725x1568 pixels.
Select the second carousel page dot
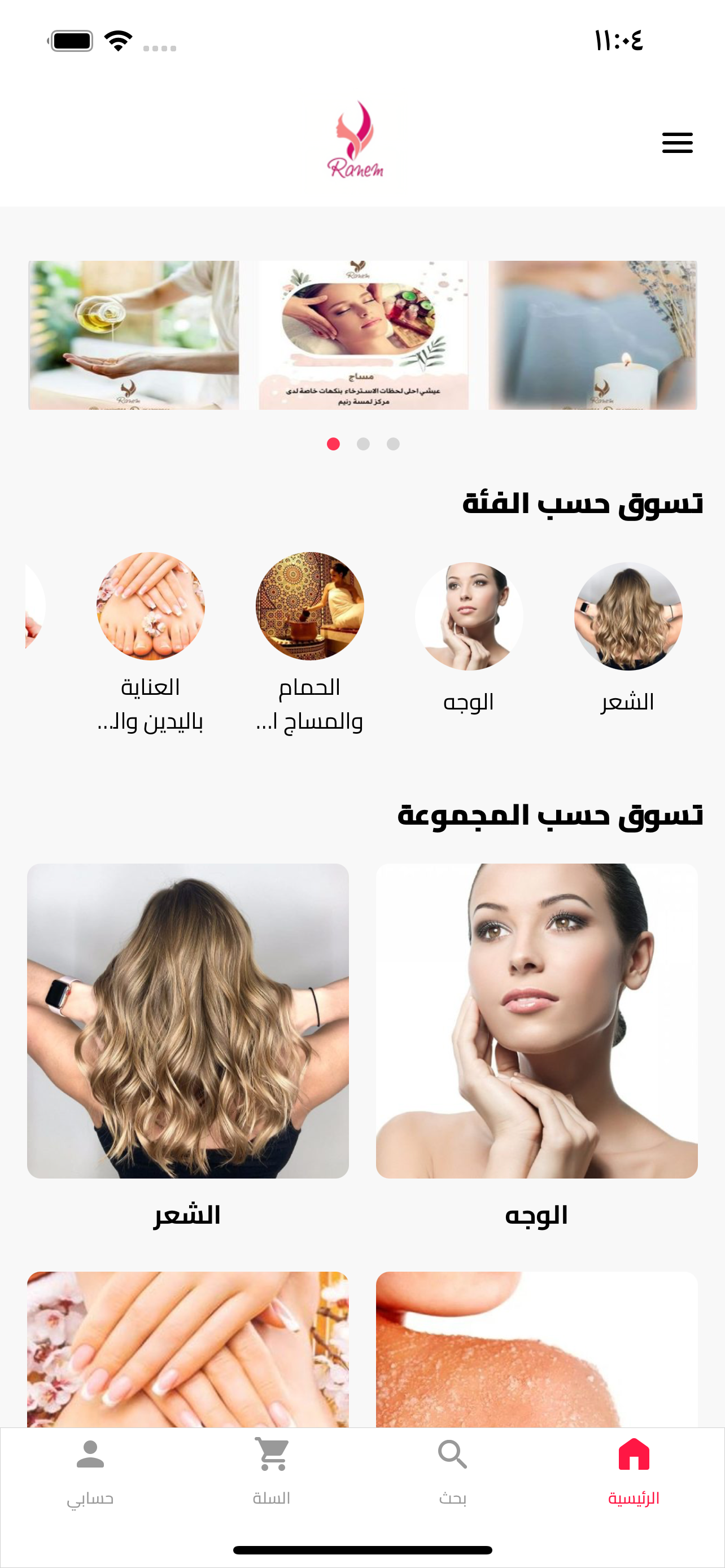(x=363, y=445)
